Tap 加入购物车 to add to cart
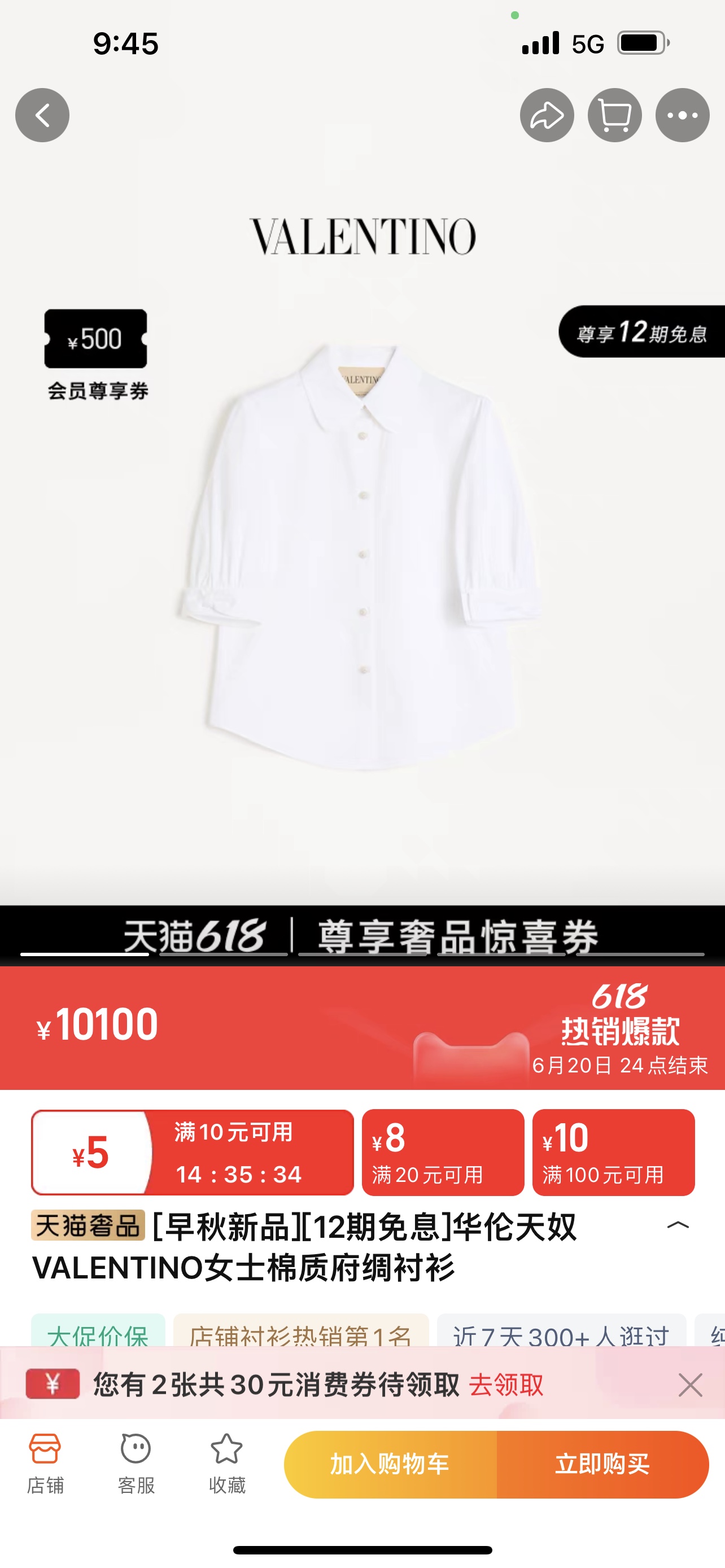 [390, 1464]
